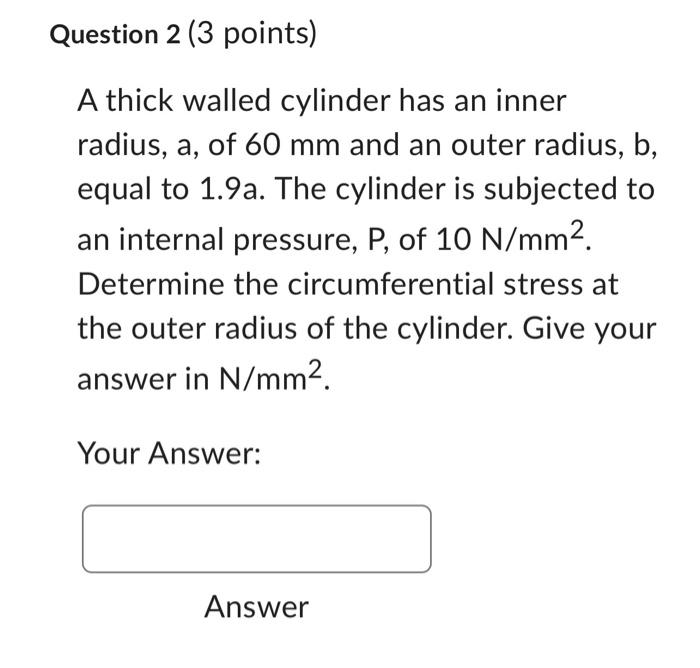Image resolution: width=700 pixels, height=668 pixels.
Task: Tap the Your Answer text field
Action: (256, 539)
